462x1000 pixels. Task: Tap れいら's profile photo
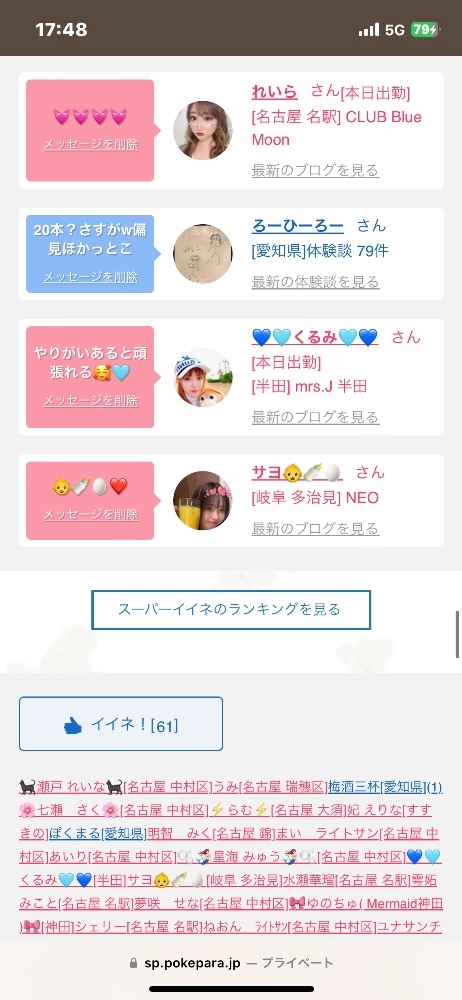pos(203,130)
